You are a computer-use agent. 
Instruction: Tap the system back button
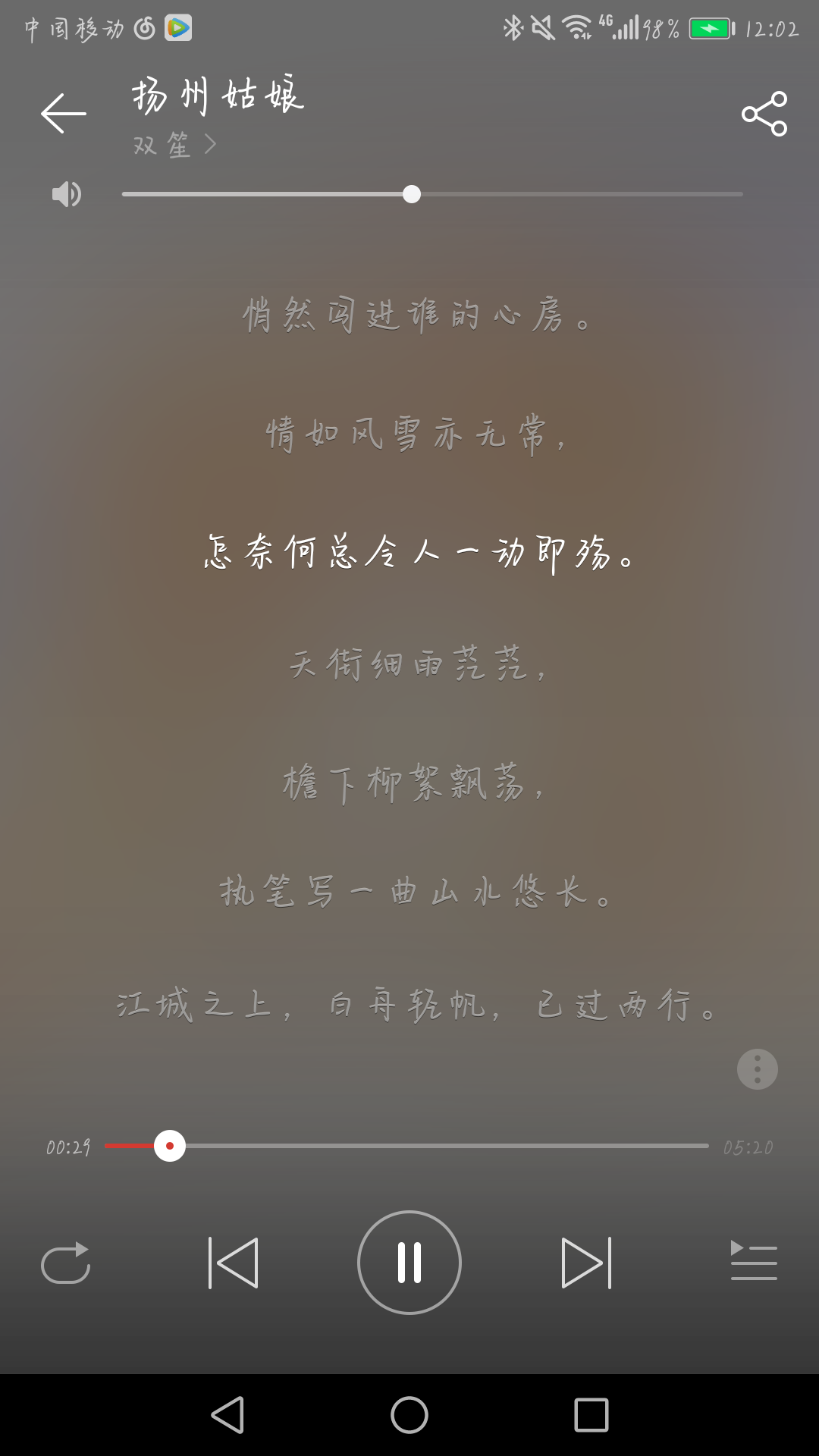(x=227, y=1415)
